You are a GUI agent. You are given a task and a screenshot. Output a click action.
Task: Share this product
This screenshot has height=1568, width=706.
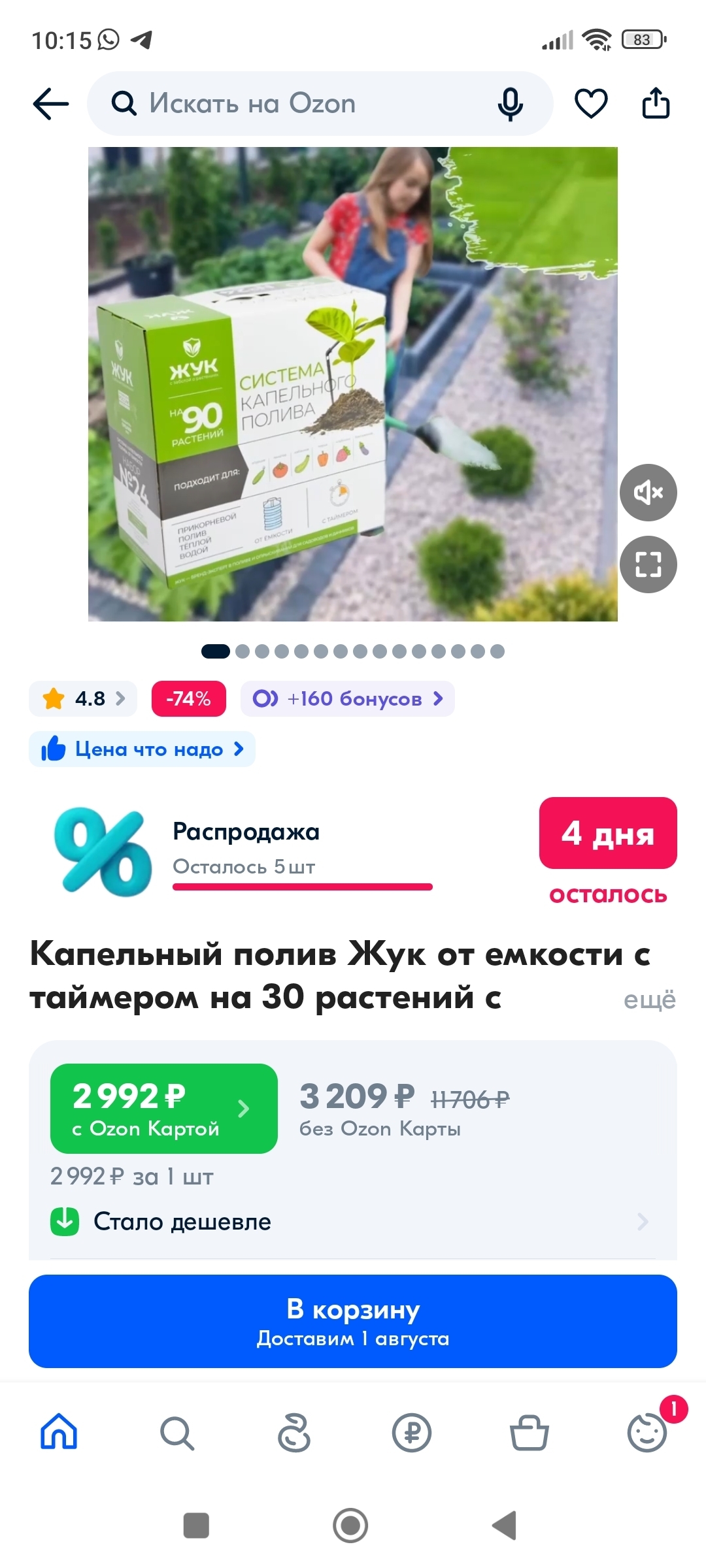(656, 104)
